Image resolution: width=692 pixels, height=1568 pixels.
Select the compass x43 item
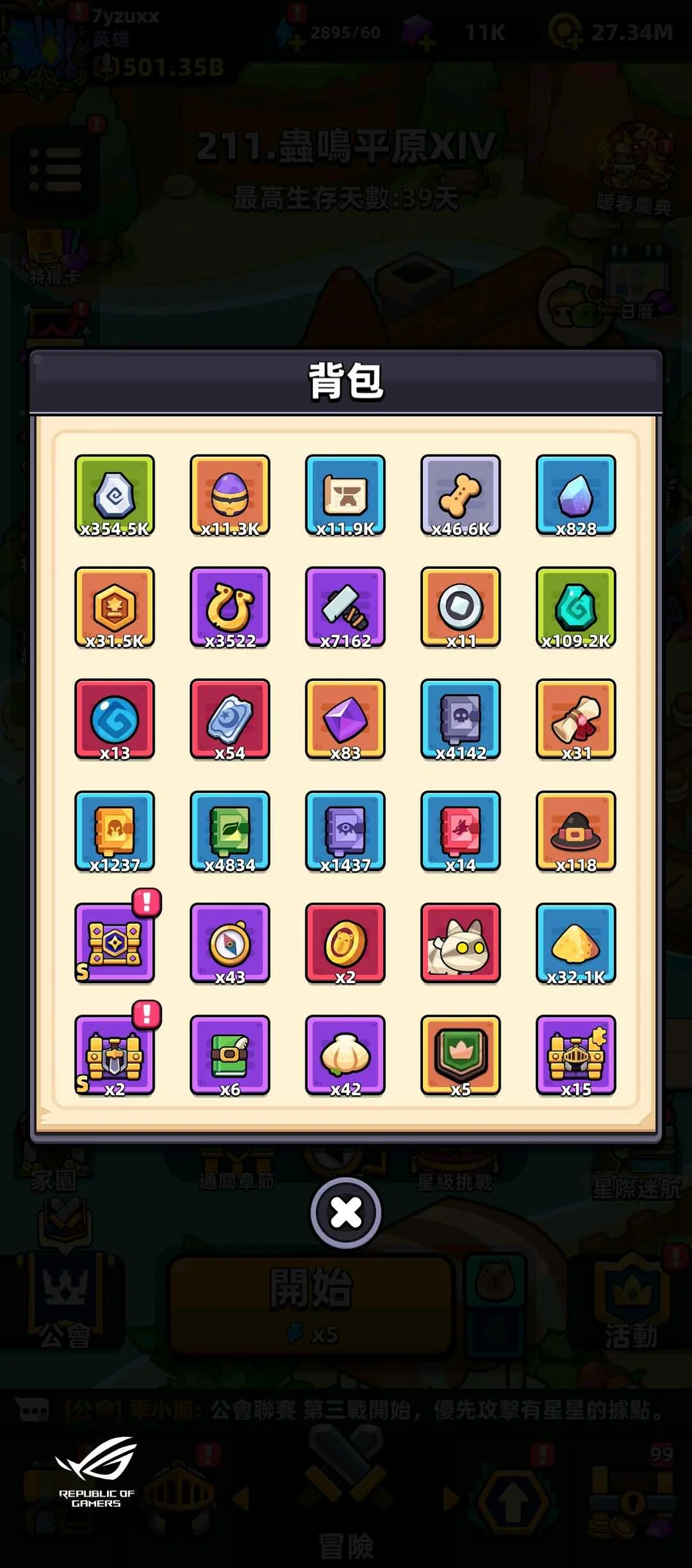(230, 943)
